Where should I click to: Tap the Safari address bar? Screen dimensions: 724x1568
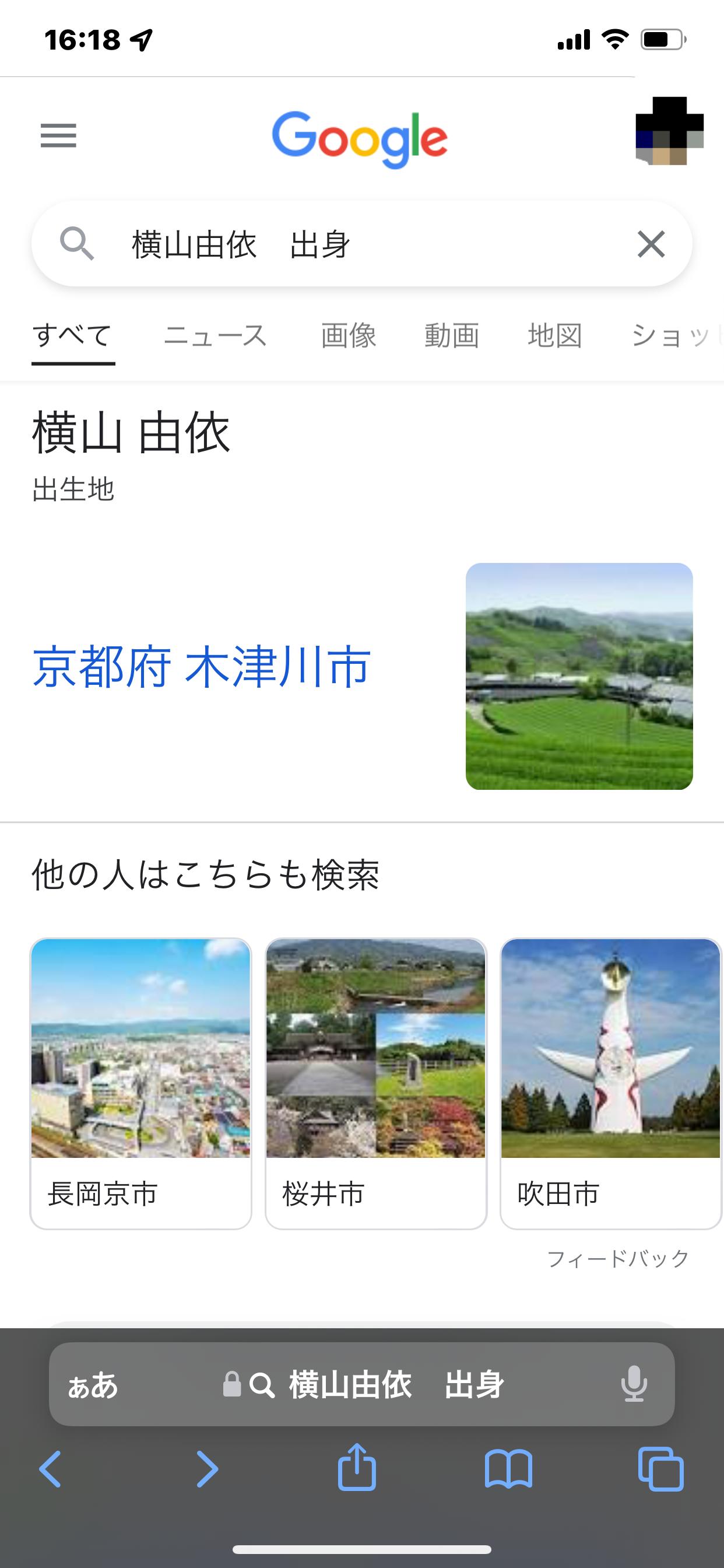pos(365,1386)
